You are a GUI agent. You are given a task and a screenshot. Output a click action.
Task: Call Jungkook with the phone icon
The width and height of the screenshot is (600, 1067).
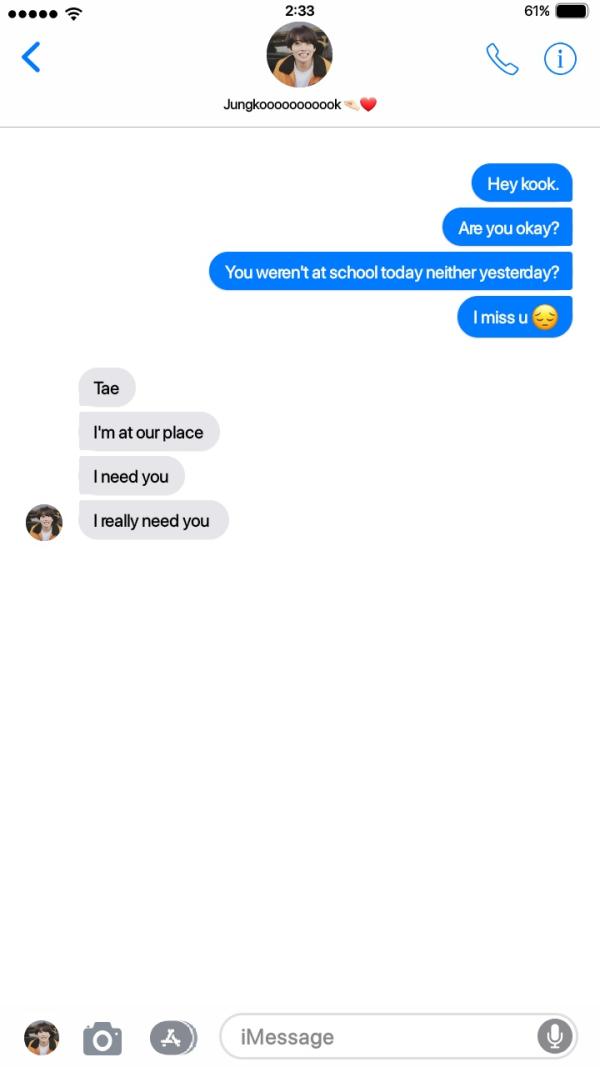click(502, 59)
